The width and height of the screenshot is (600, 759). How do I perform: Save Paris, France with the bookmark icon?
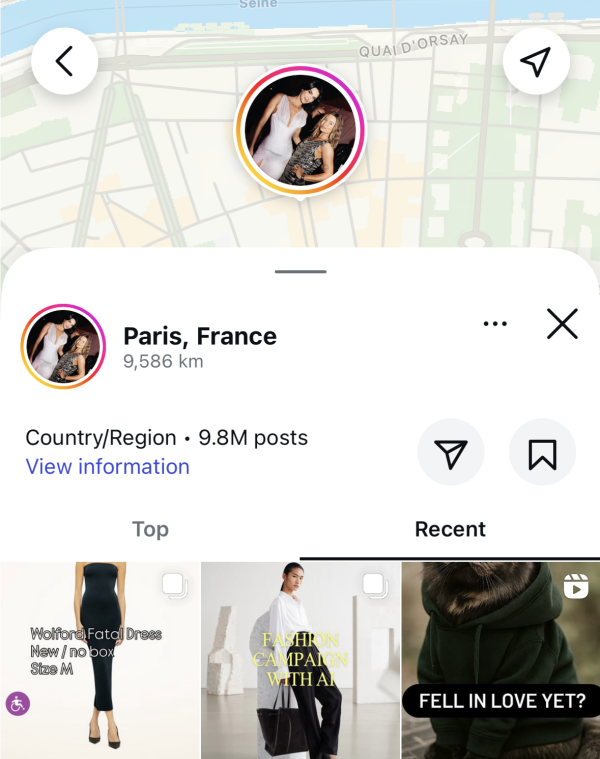(x=542, y=454)
